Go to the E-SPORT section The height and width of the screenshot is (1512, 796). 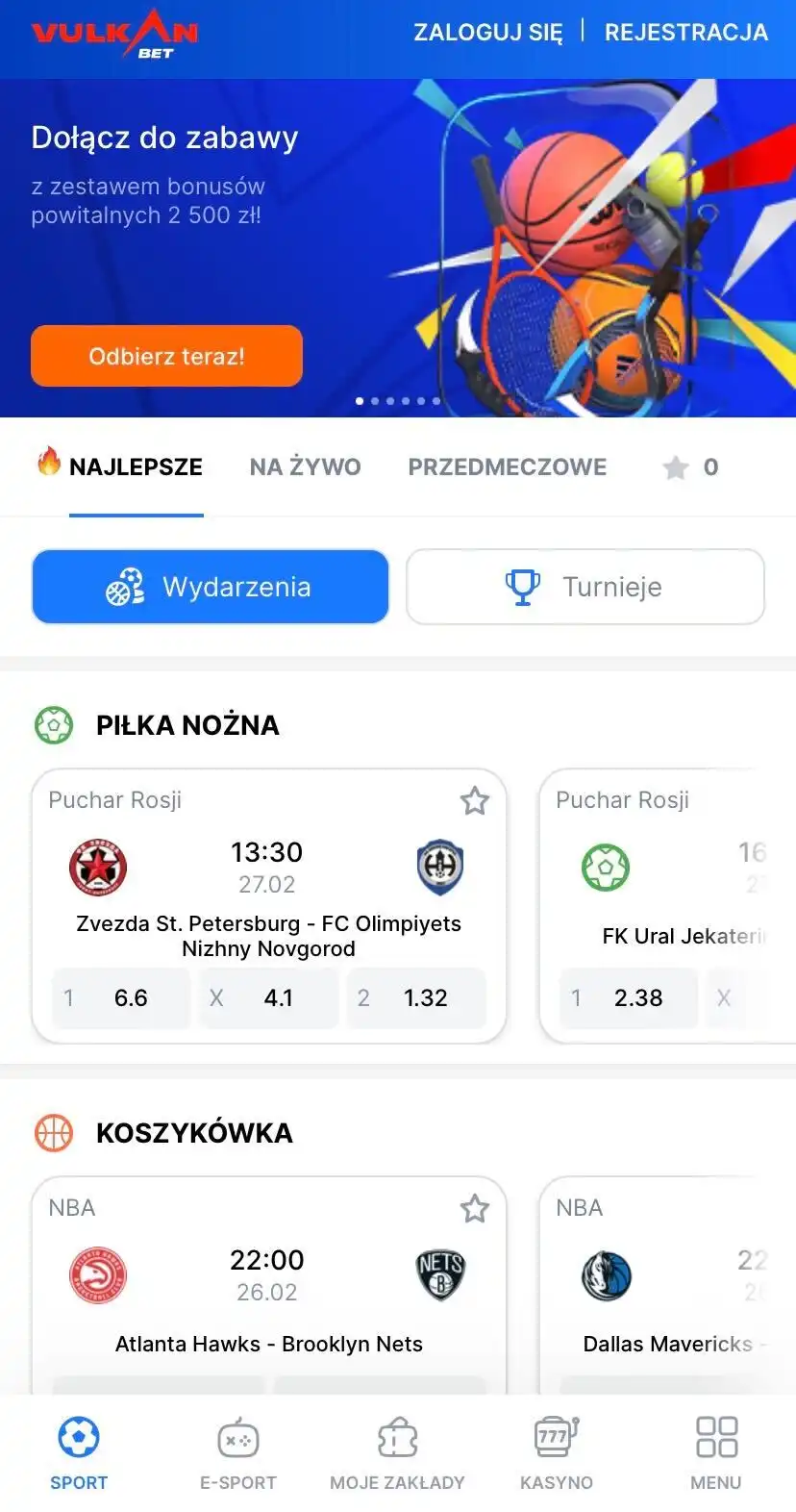[237, 1452]
